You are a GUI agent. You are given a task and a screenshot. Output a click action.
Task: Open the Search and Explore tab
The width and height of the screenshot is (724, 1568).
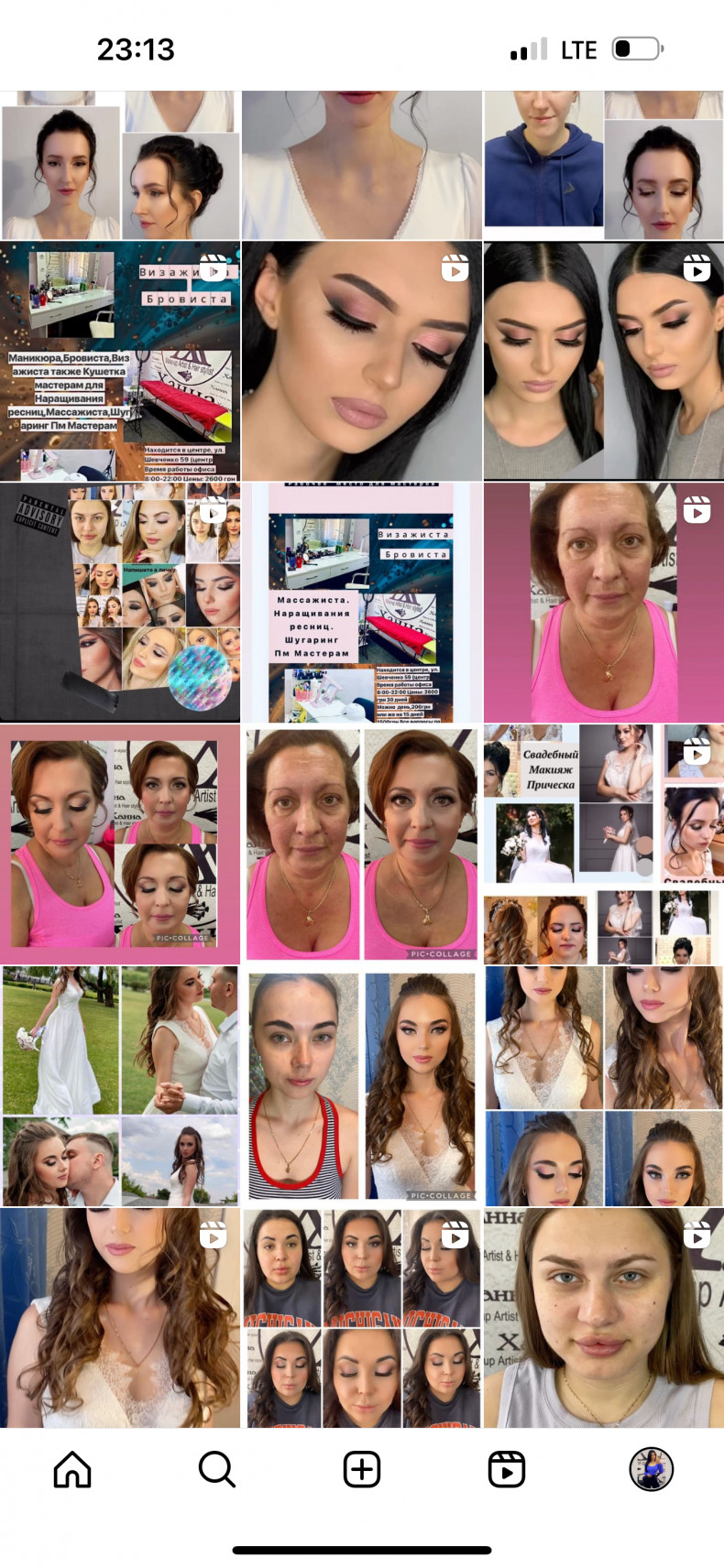[x=216, y=1470]
